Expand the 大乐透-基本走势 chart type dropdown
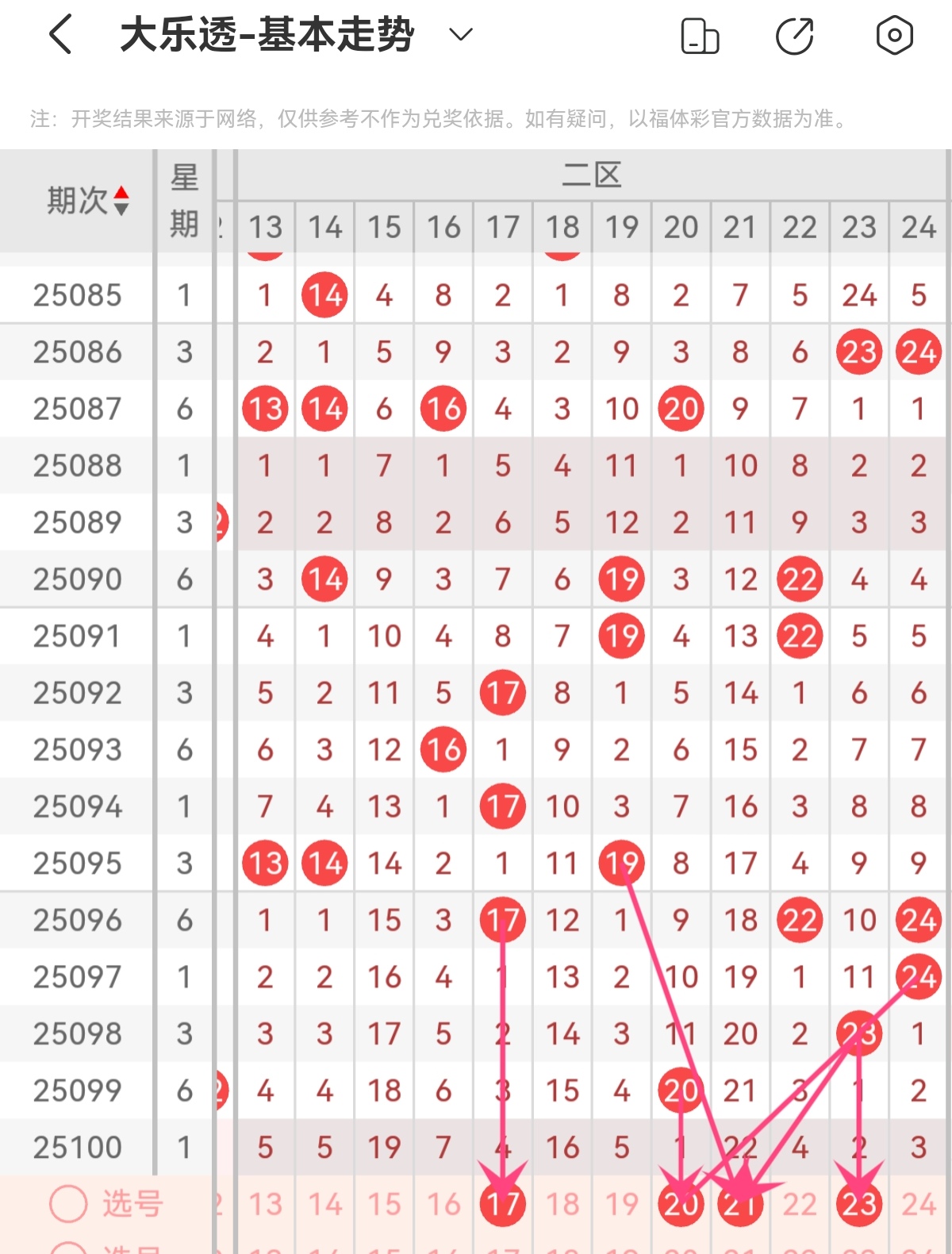The image size is (952, 1254). [460, 35]
